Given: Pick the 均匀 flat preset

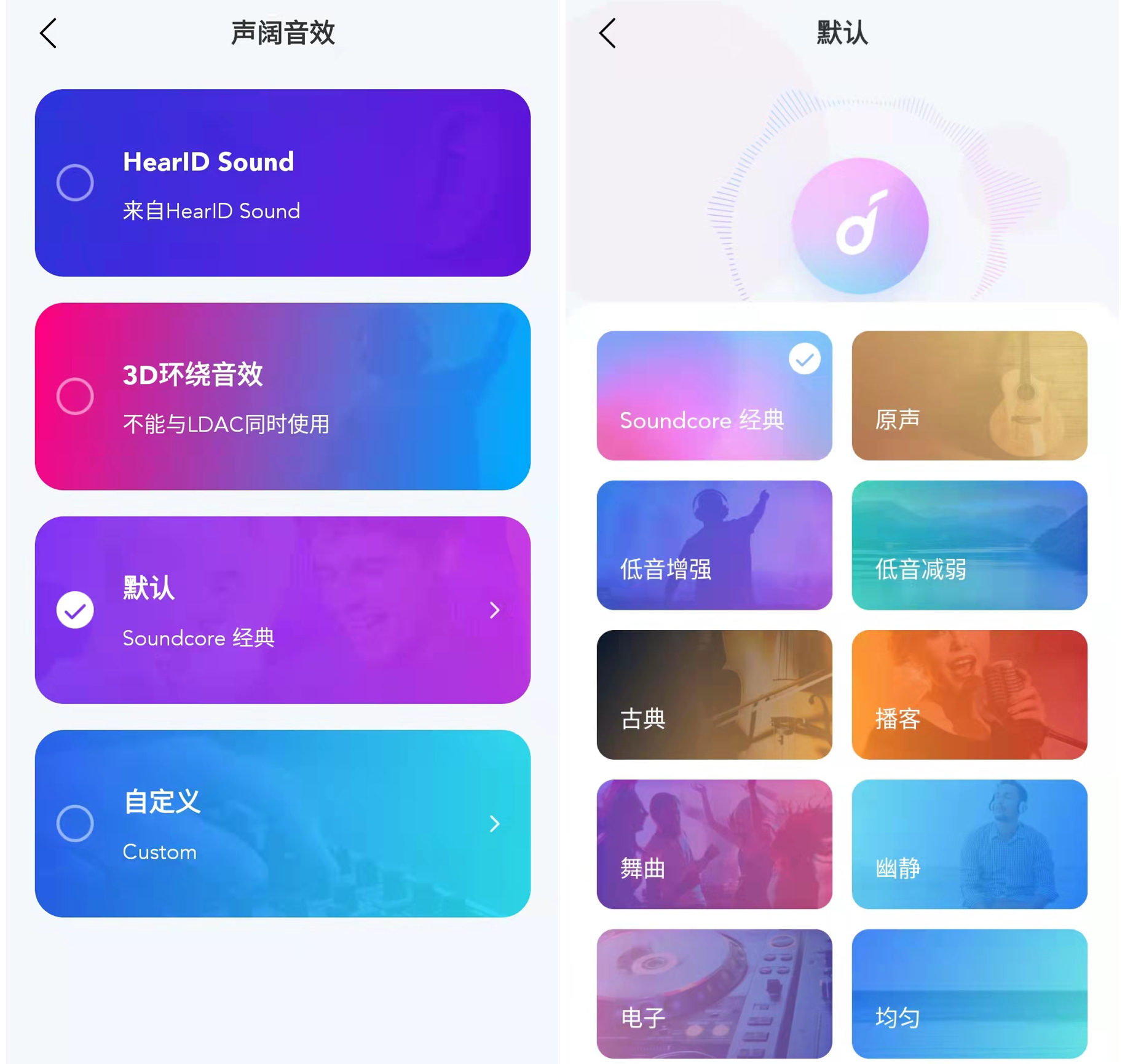Looking at the screenshot, I should (x=969, y=993).
